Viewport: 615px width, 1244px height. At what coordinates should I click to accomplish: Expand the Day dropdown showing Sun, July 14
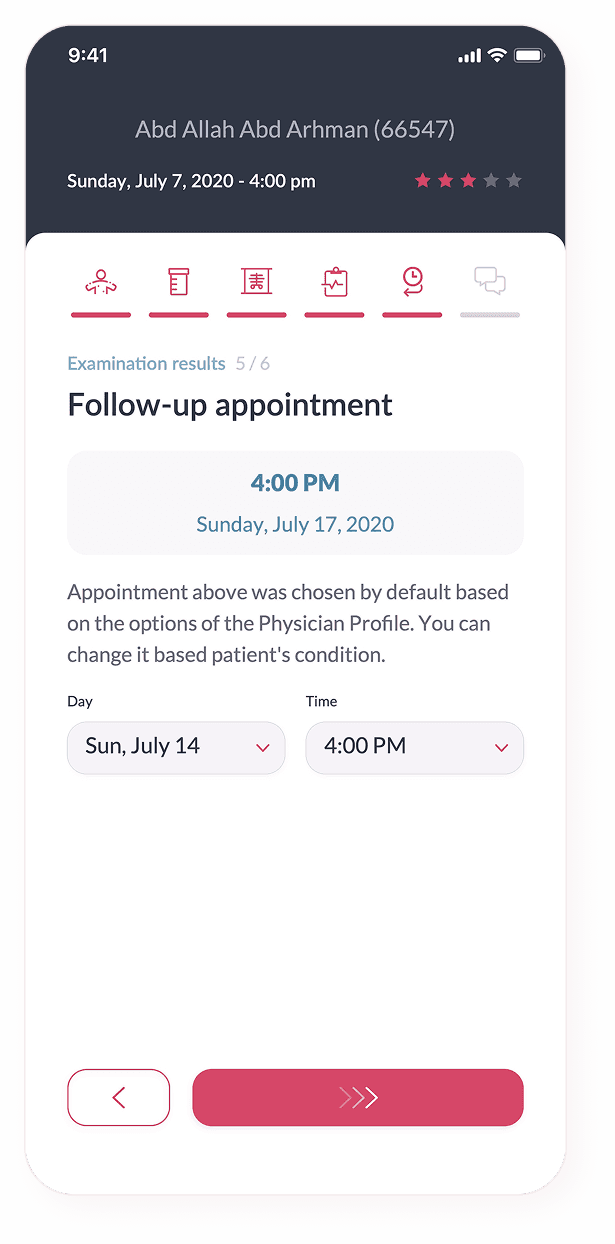[x=176, y=748]
